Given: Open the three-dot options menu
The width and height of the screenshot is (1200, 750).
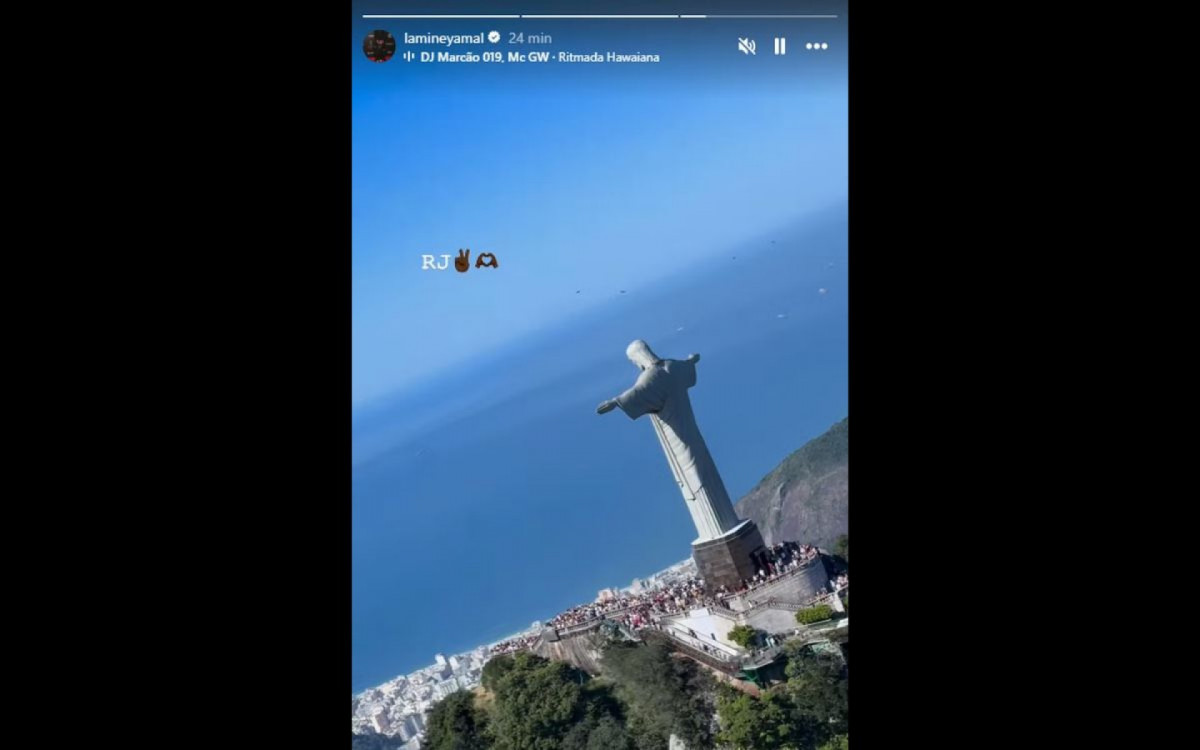Looking at the screenshot, I should pos(817,46).
